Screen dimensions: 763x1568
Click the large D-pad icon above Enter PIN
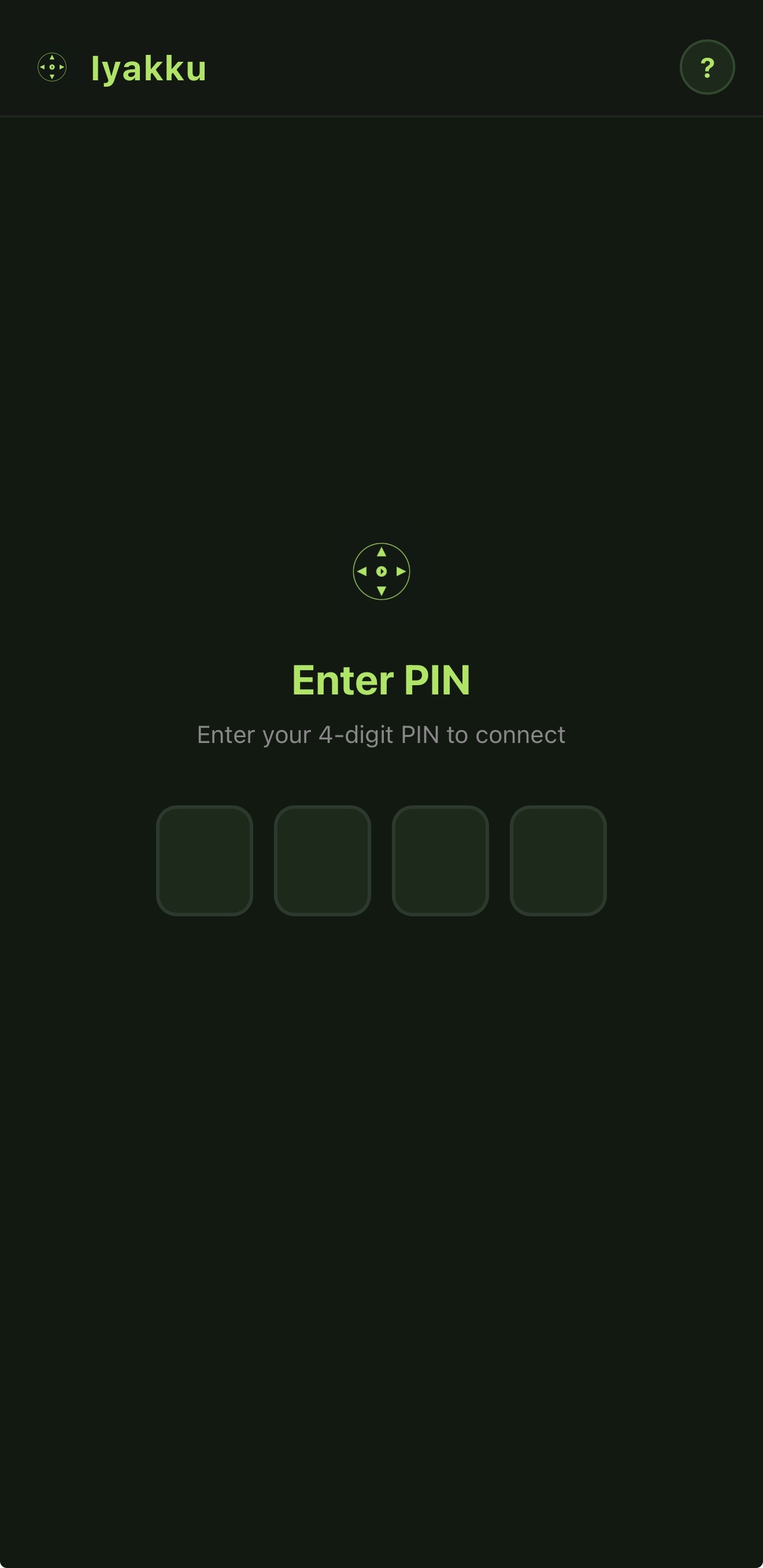click(x=381, y=571)
